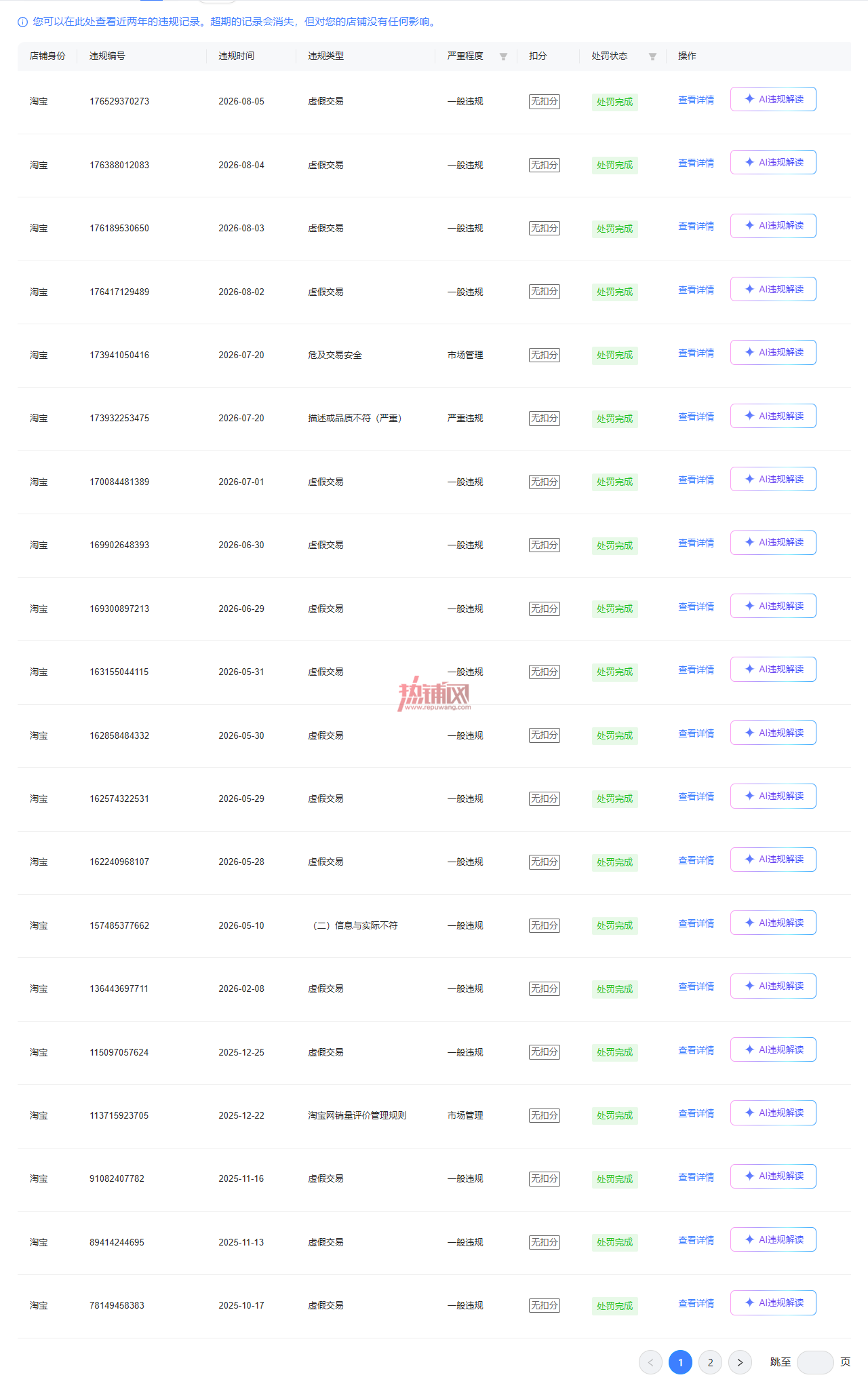868x1388 pixels.
Task: Open the 处罚状态 column filter
Action: click(652, 56)
